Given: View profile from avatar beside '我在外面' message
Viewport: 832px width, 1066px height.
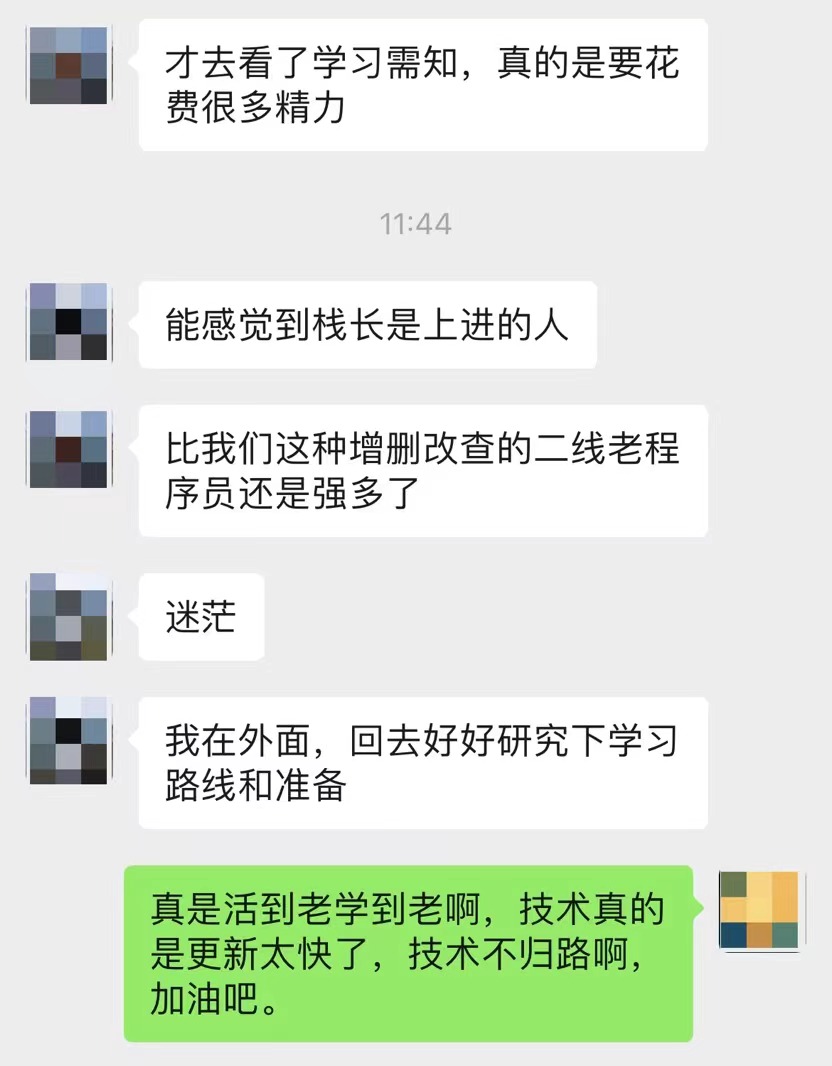Looking at the screenshot, I should pyautogui.click(x=68, y=741).
